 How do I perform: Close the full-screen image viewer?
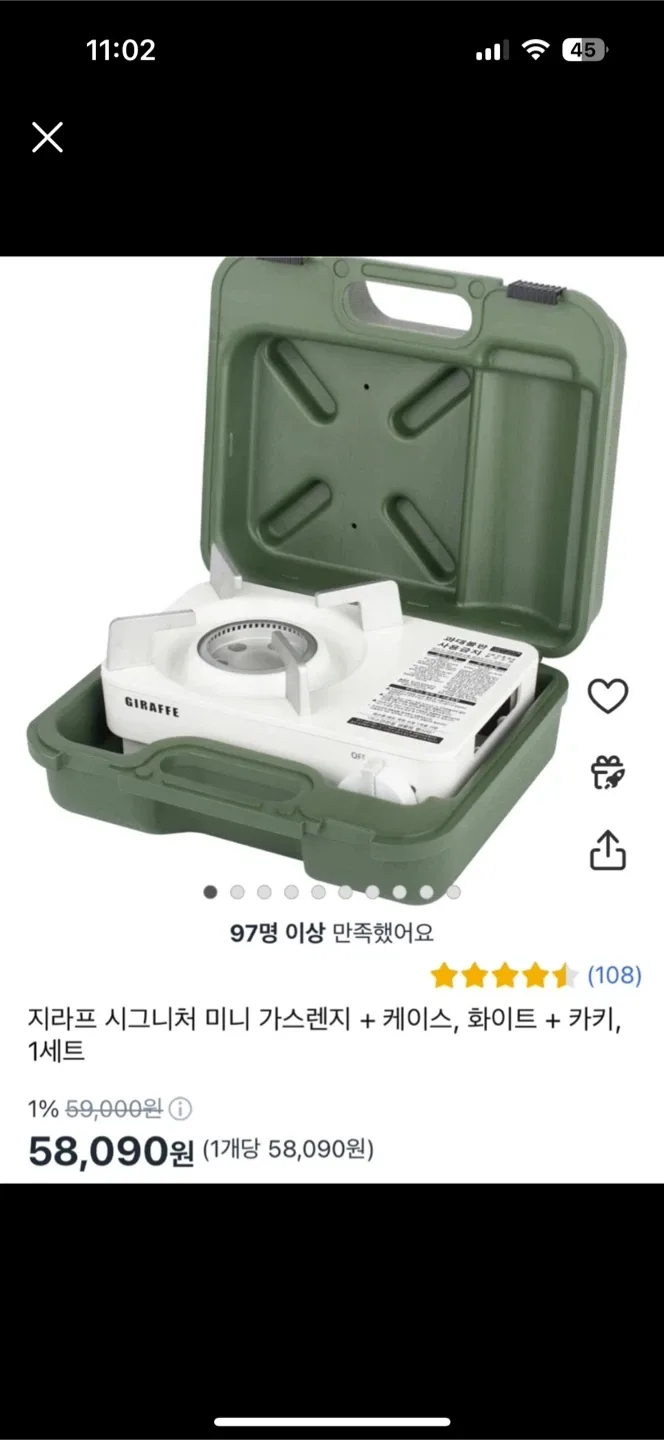[x=47, y=137]
